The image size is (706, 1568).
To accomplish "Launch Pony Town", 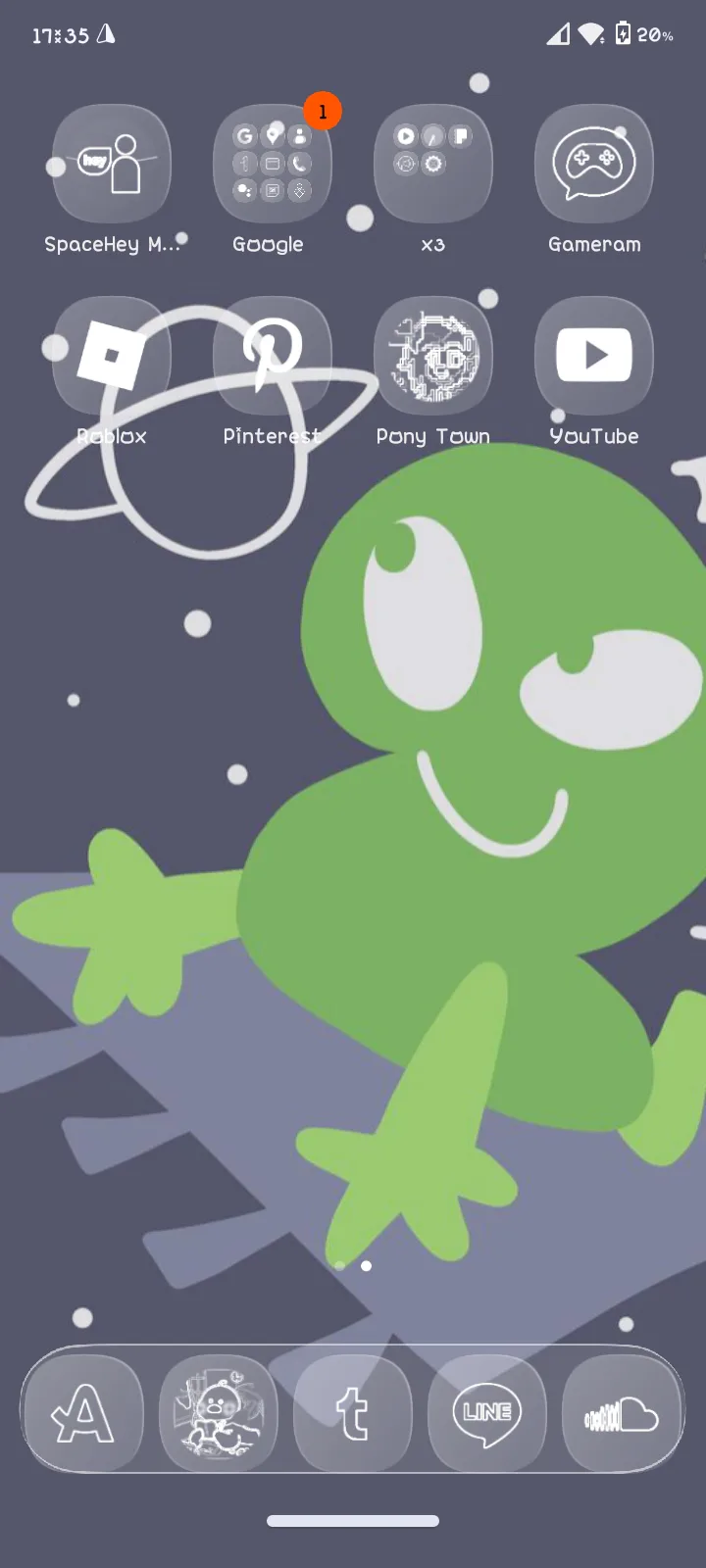I will 433,356.
